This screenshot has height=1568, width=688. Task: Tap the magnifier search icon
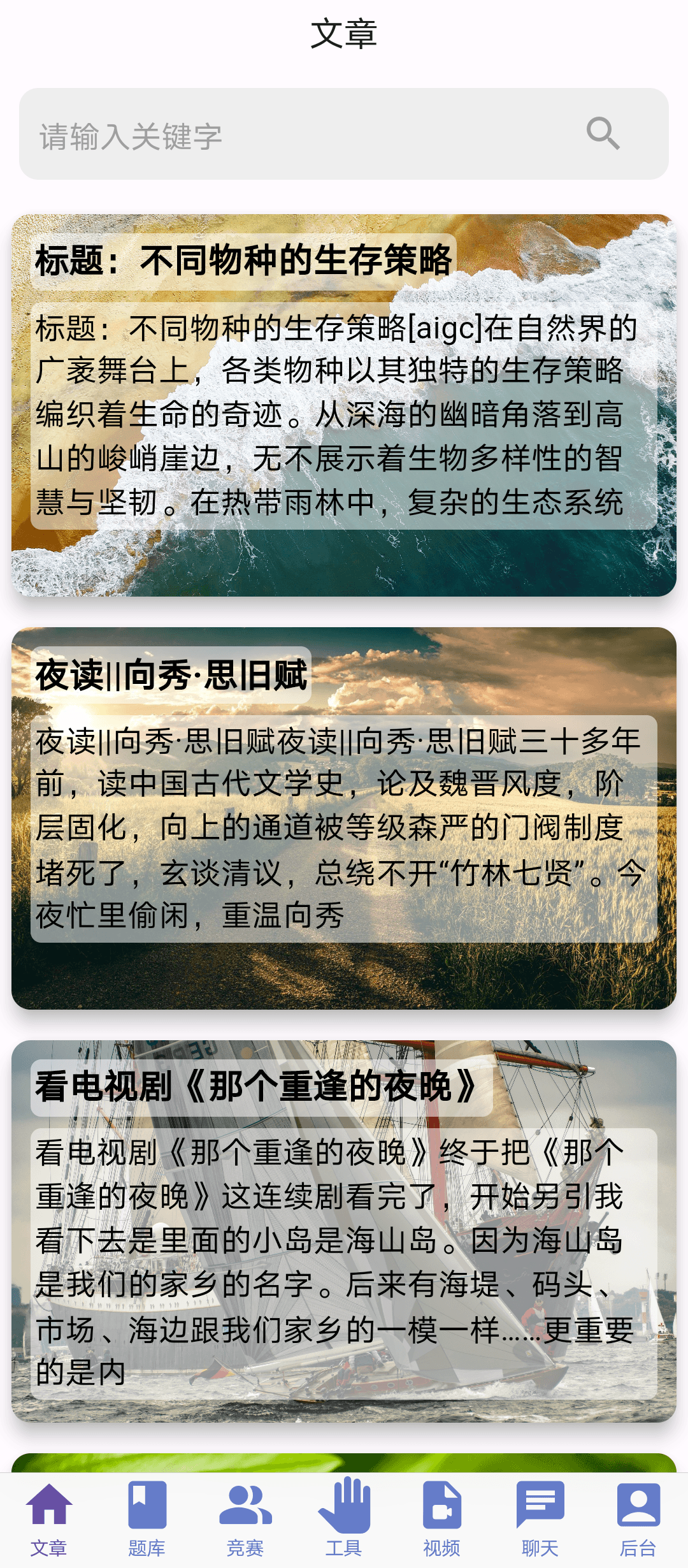[x=603, y=134]
